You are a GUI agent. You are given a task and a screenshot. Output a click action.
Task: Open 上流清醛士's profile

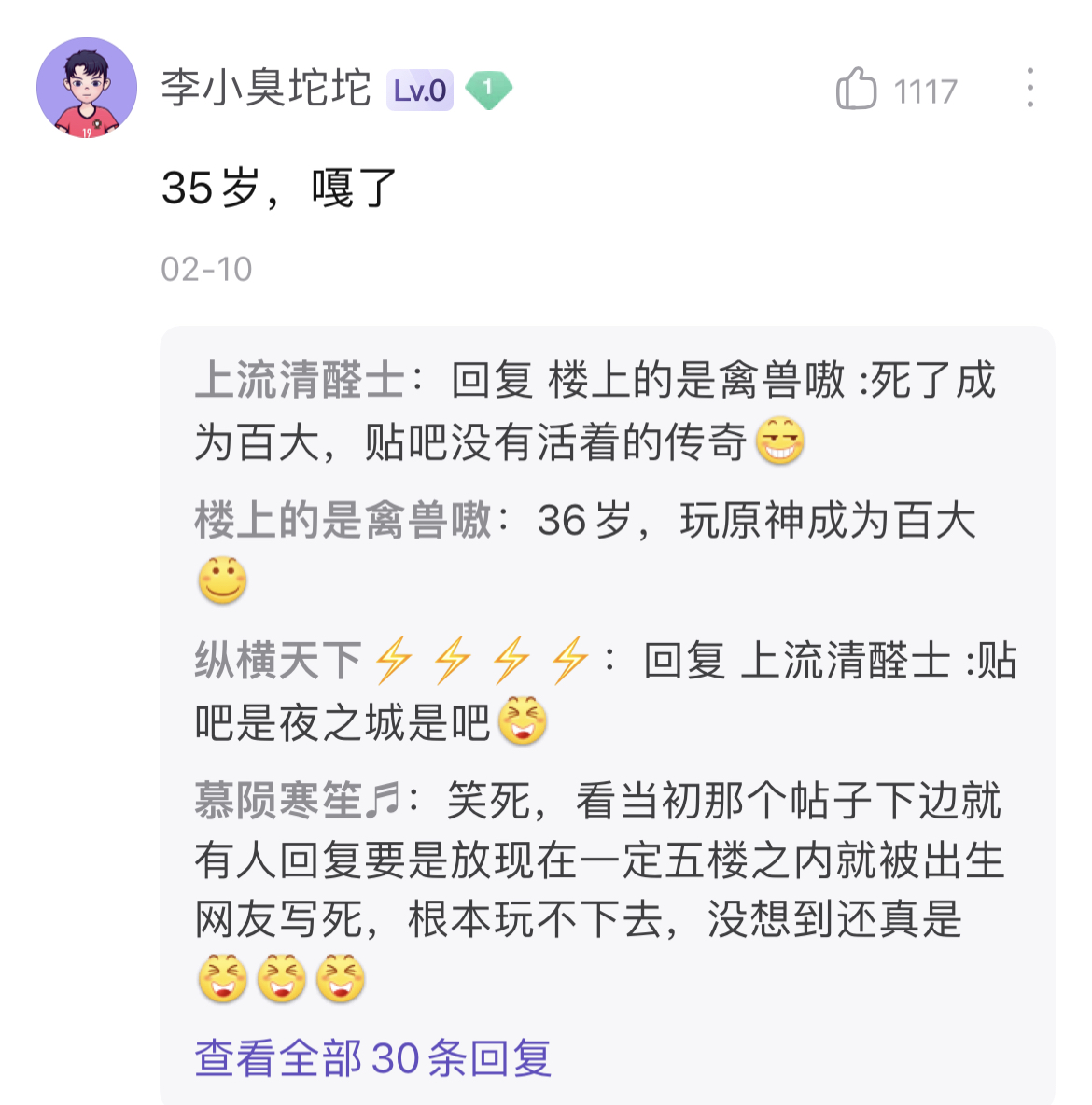[299, 383]
